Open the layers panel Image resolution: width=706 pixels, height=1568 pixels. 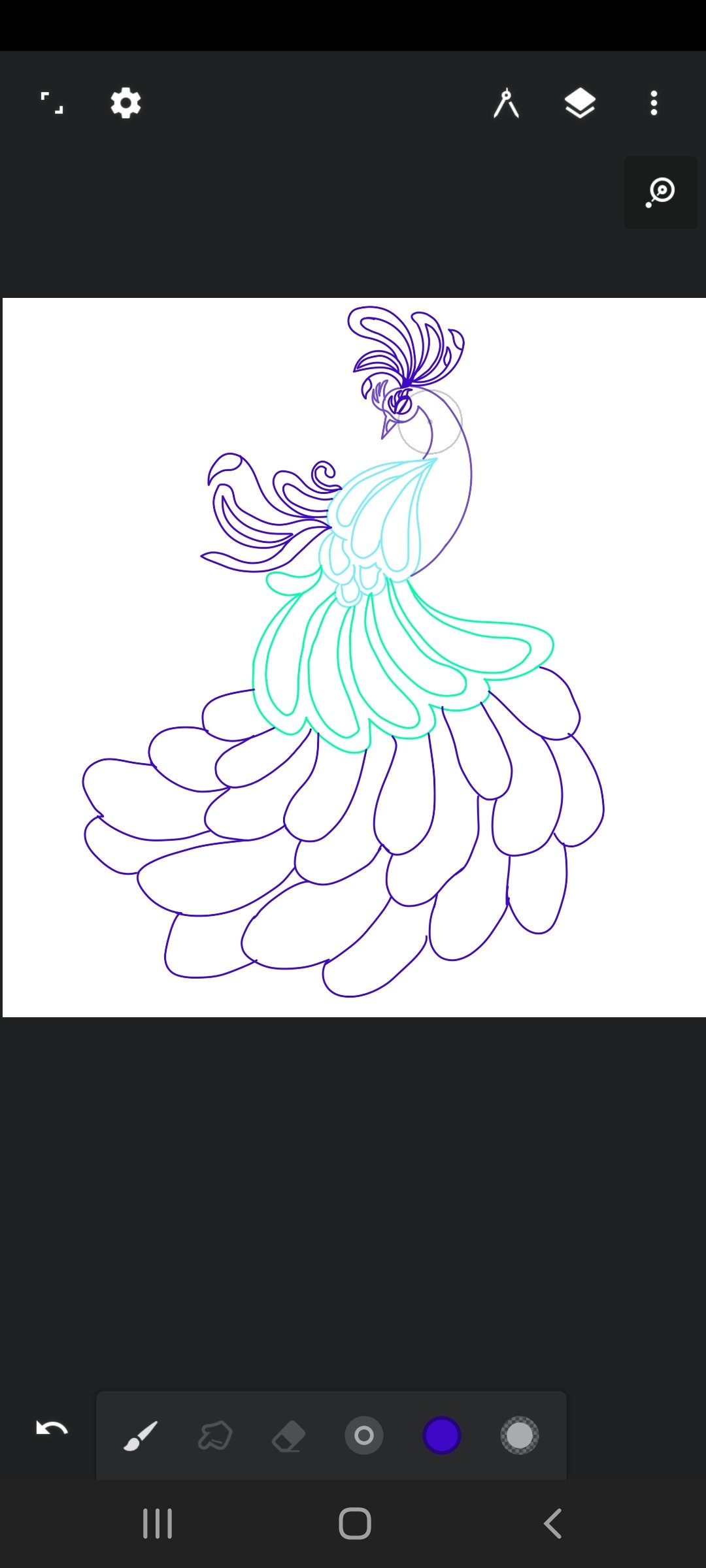pos(580,103)
